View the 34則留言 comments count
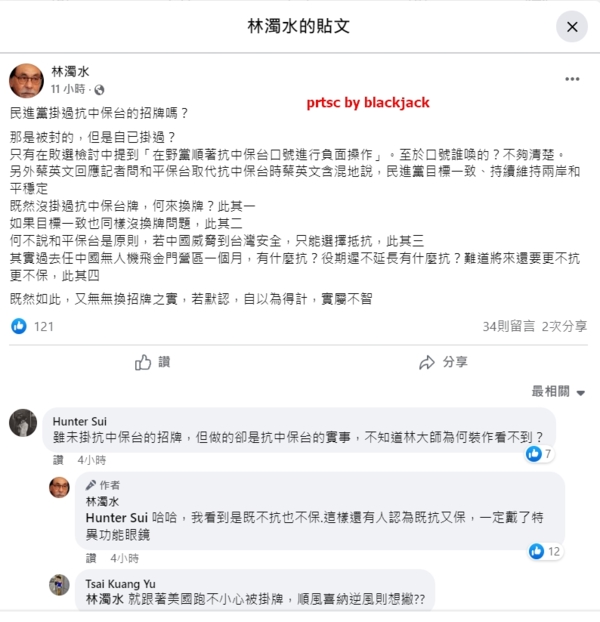This screenshot has width=600, height=622. pyautogui.click(x=508, y=326)
